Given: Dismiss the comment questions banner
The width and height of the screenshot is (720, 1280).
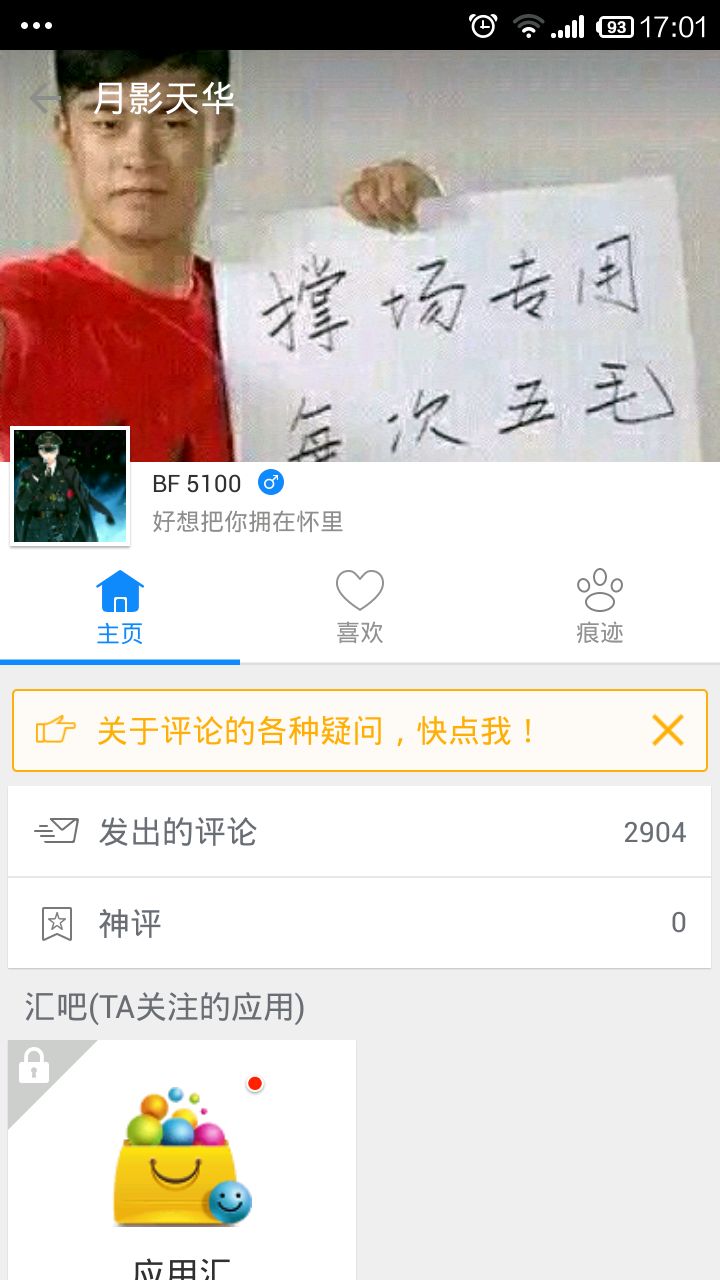Looking at the screenshot, I should (x=667, y=731).
